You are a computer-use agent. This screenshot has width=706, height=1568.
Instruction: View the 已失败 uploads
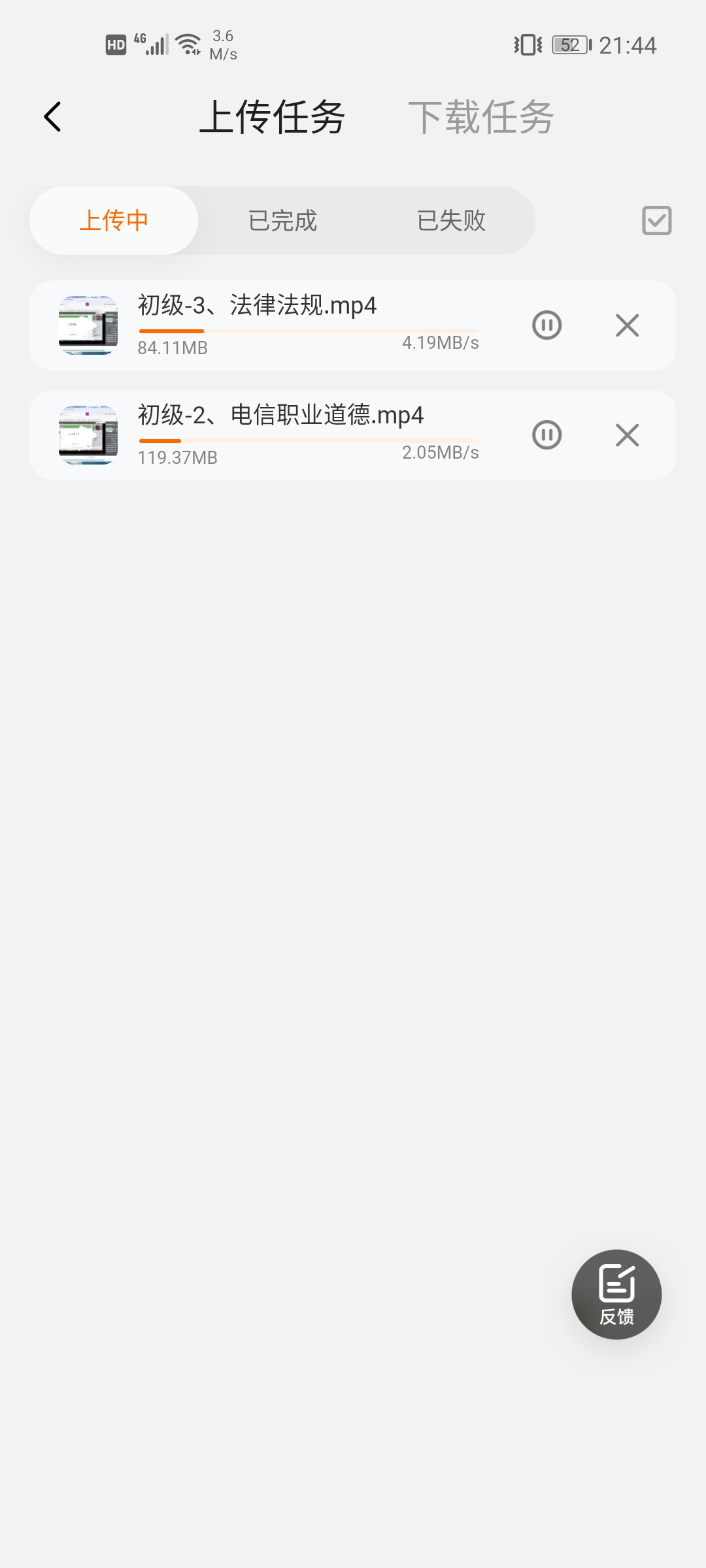click(451, 221)
